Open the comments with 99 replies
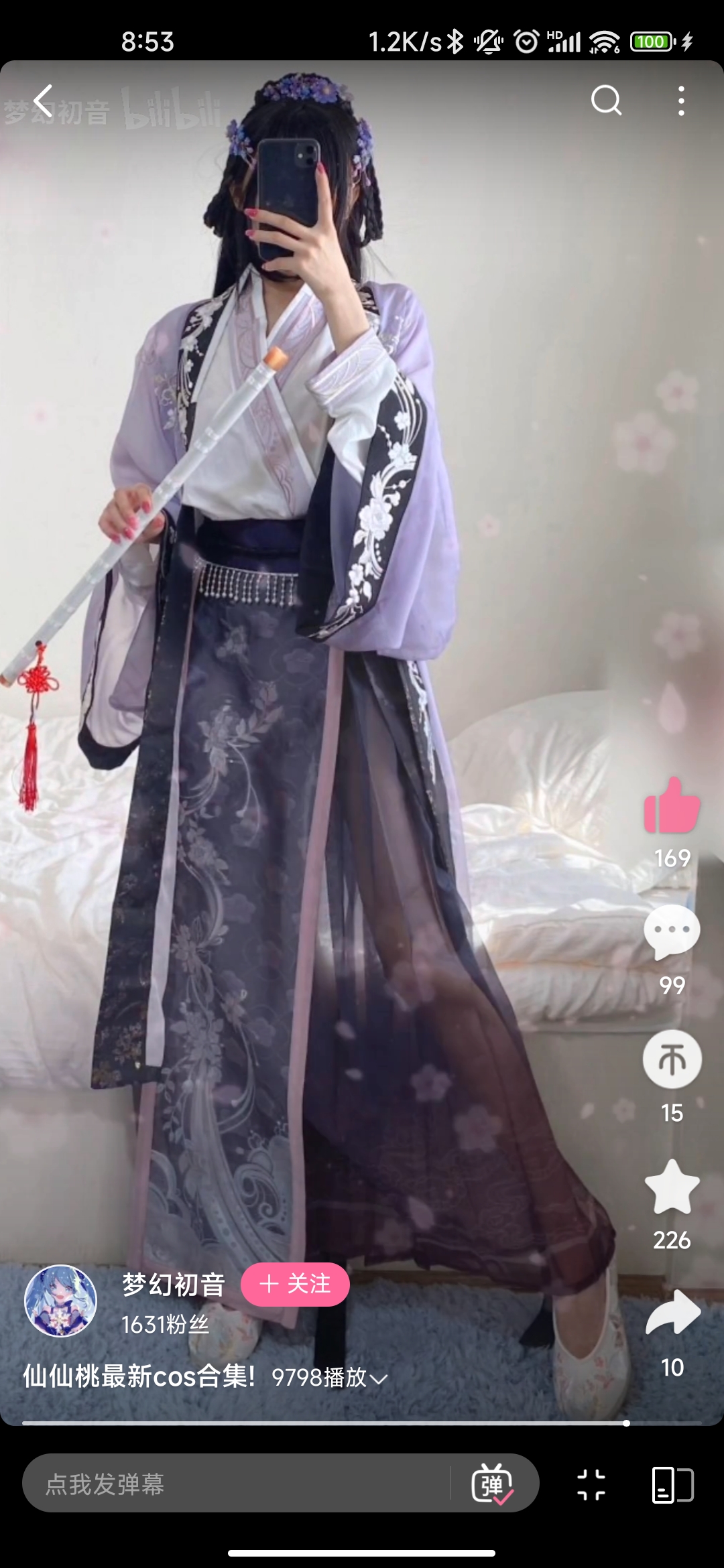The width and height of the screenshot is (724, 1568). pyautogui.click(x=672, y=931)
